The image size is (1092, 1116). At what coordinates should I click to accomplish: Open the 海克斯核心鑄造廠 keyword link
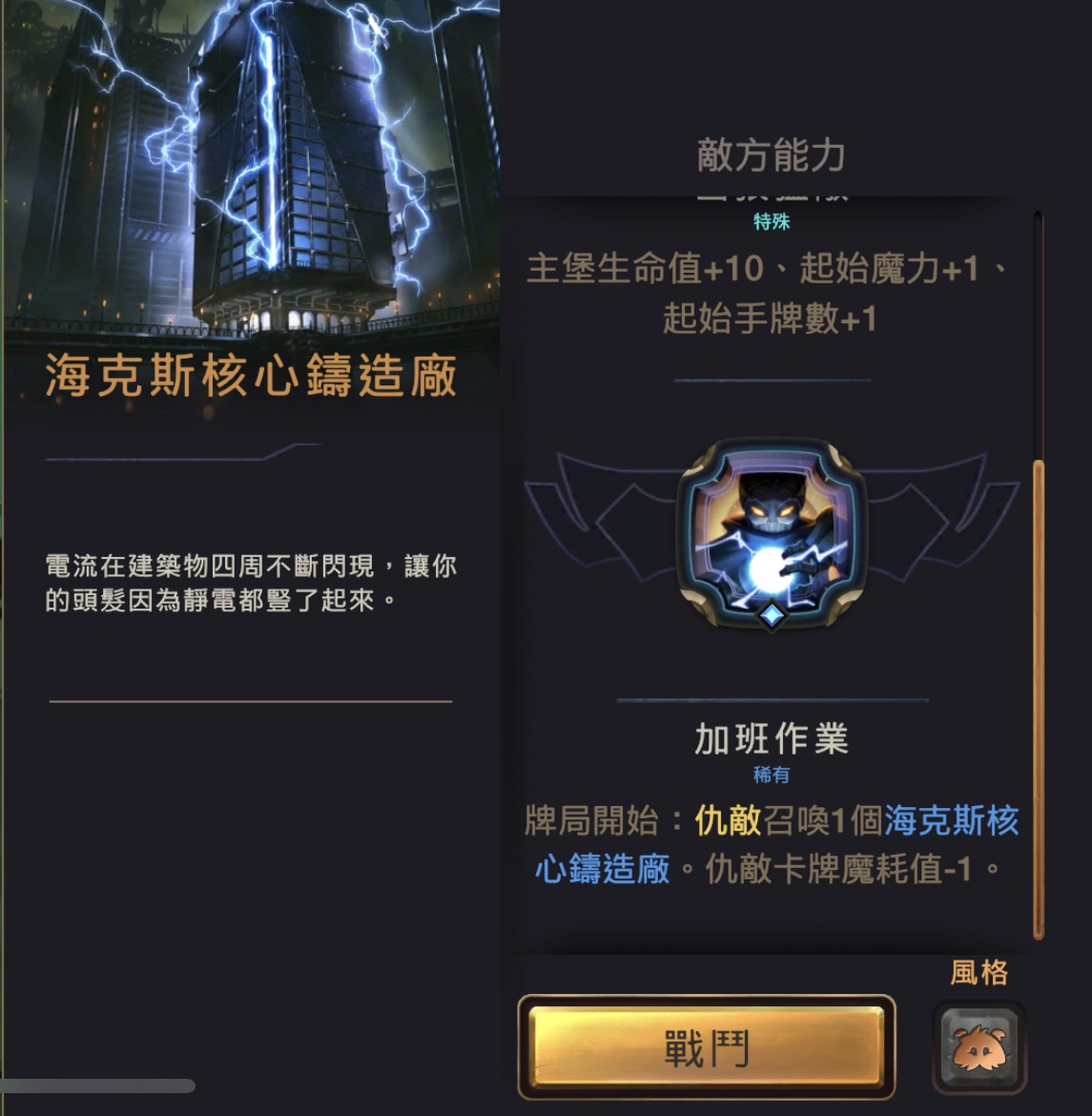[x=951, y=821]
